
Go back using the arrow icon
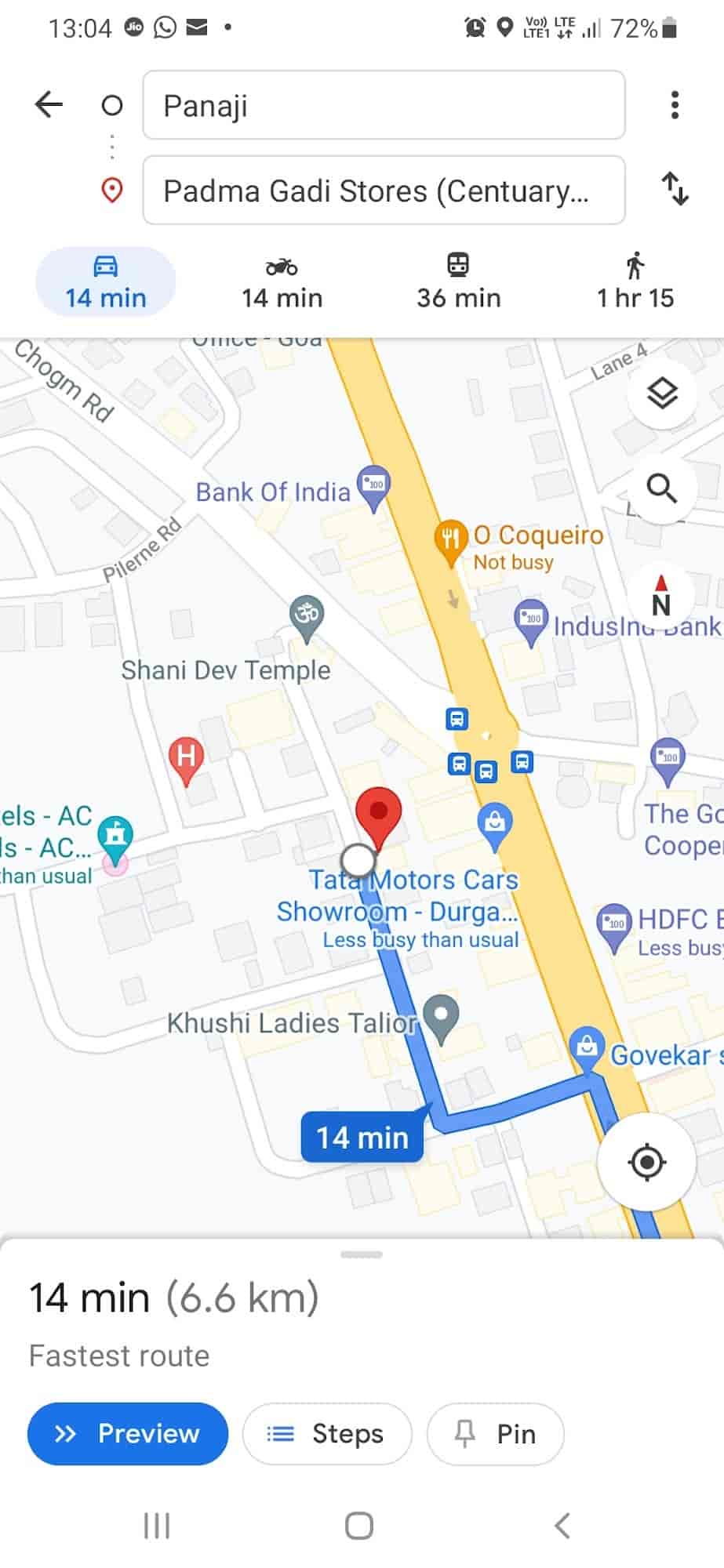coord(49,104)
